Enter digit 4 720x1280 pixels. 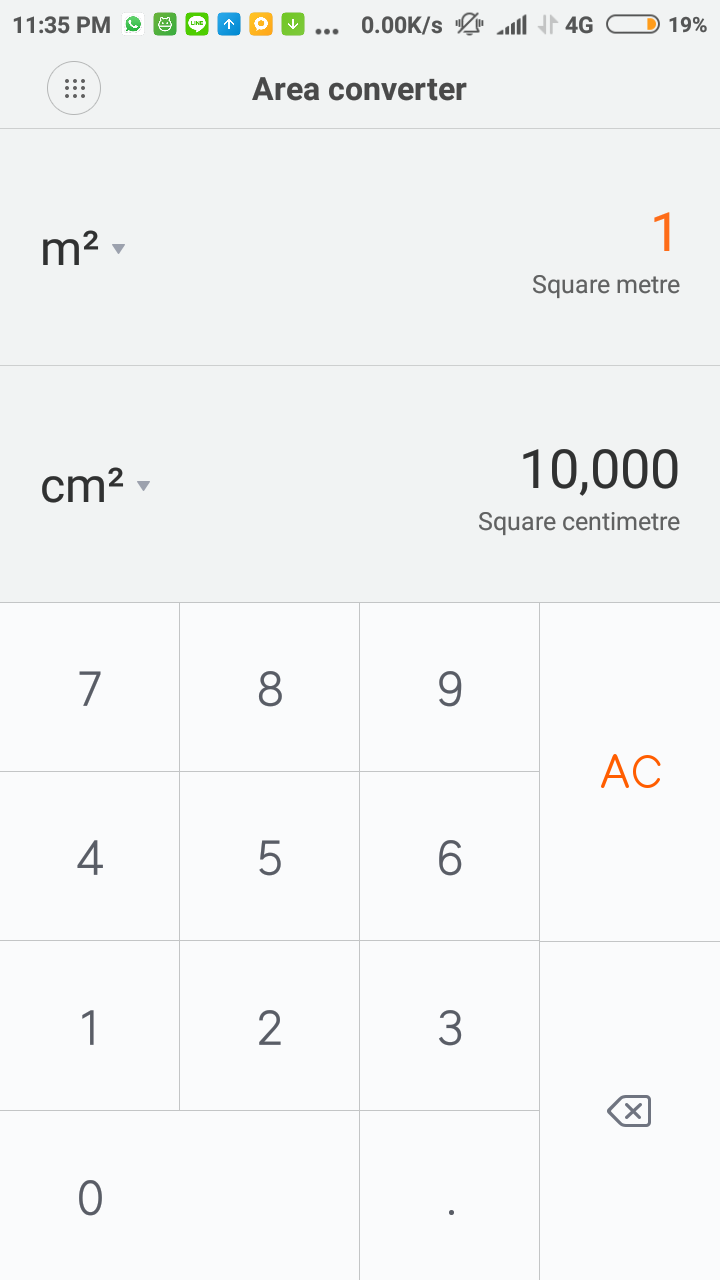[x=90, y=857]
